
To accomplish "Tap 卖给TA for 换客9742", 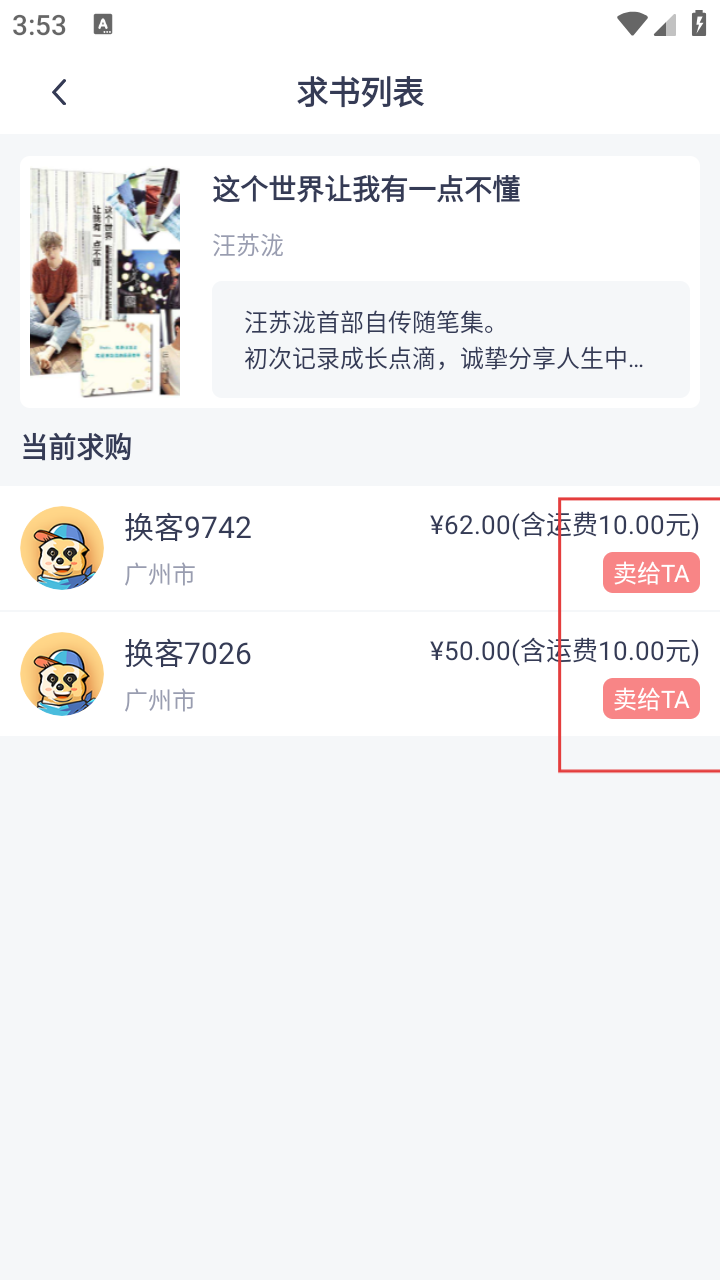I will tap(650, 573).
